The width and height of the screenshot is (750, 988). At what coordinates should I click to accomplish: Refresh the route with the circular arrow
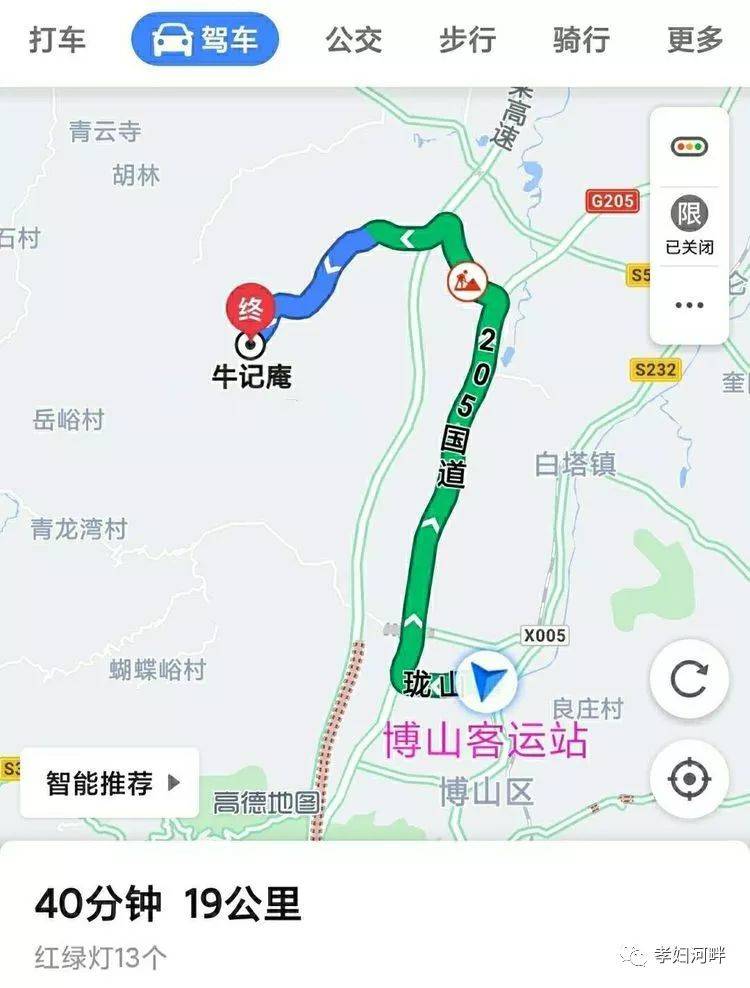coord(689,679)
